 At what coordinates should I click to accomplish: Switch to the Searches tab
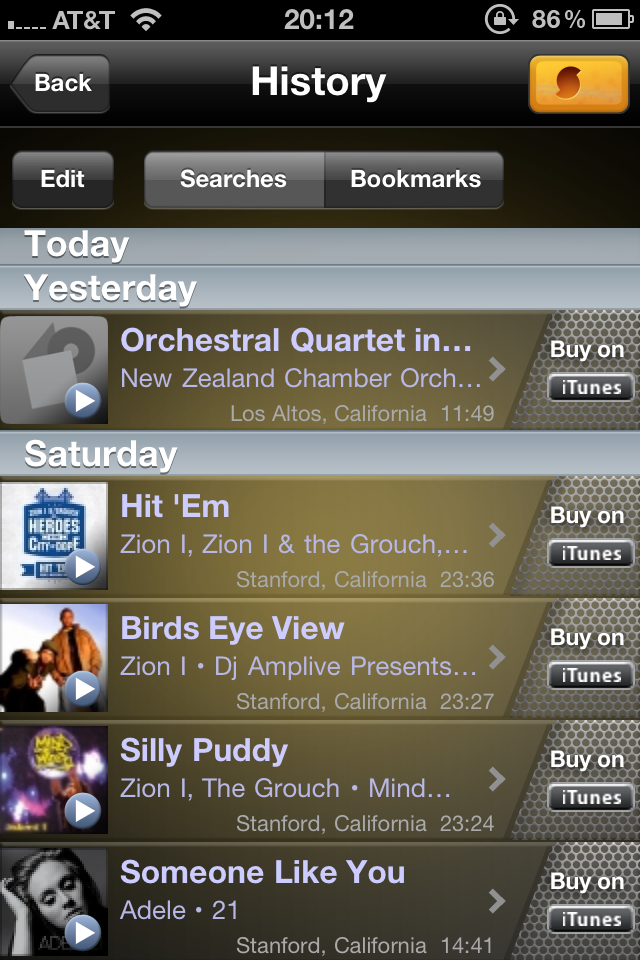click(233, 180)
